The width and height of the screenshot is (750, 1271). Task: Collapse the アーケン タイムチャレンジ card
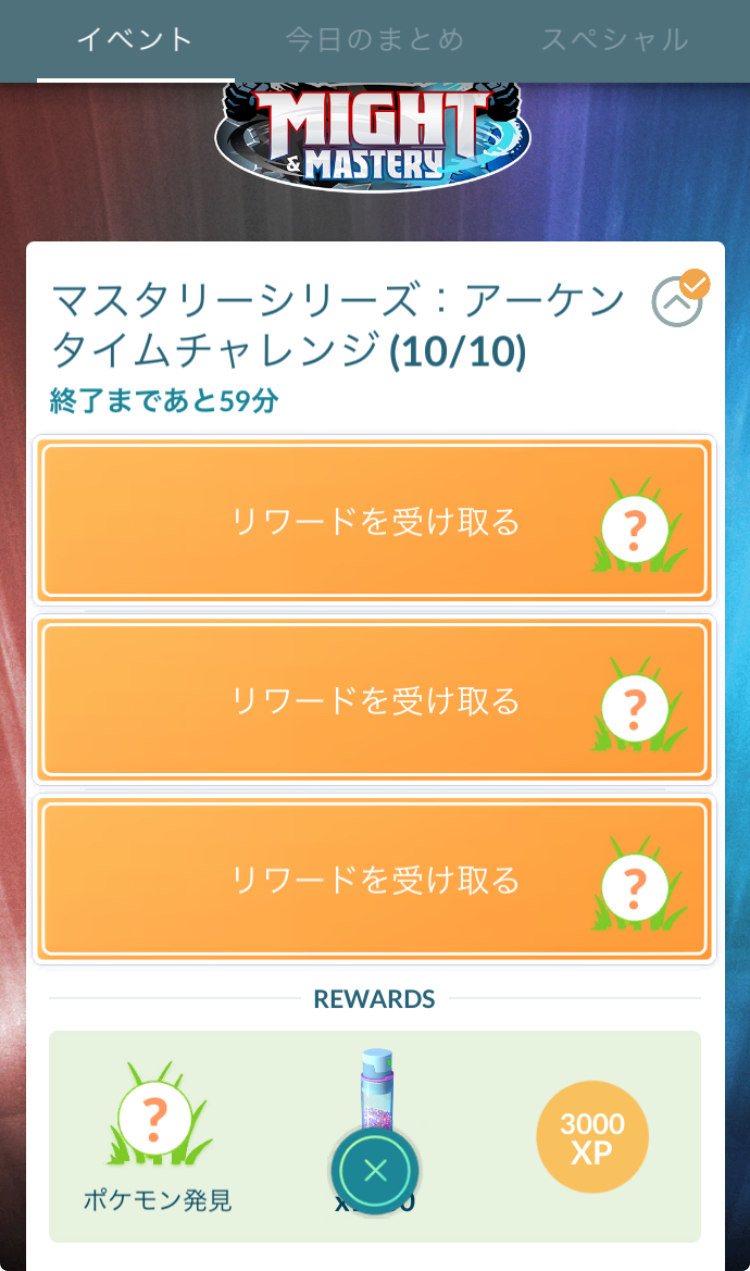pos(677,300)
